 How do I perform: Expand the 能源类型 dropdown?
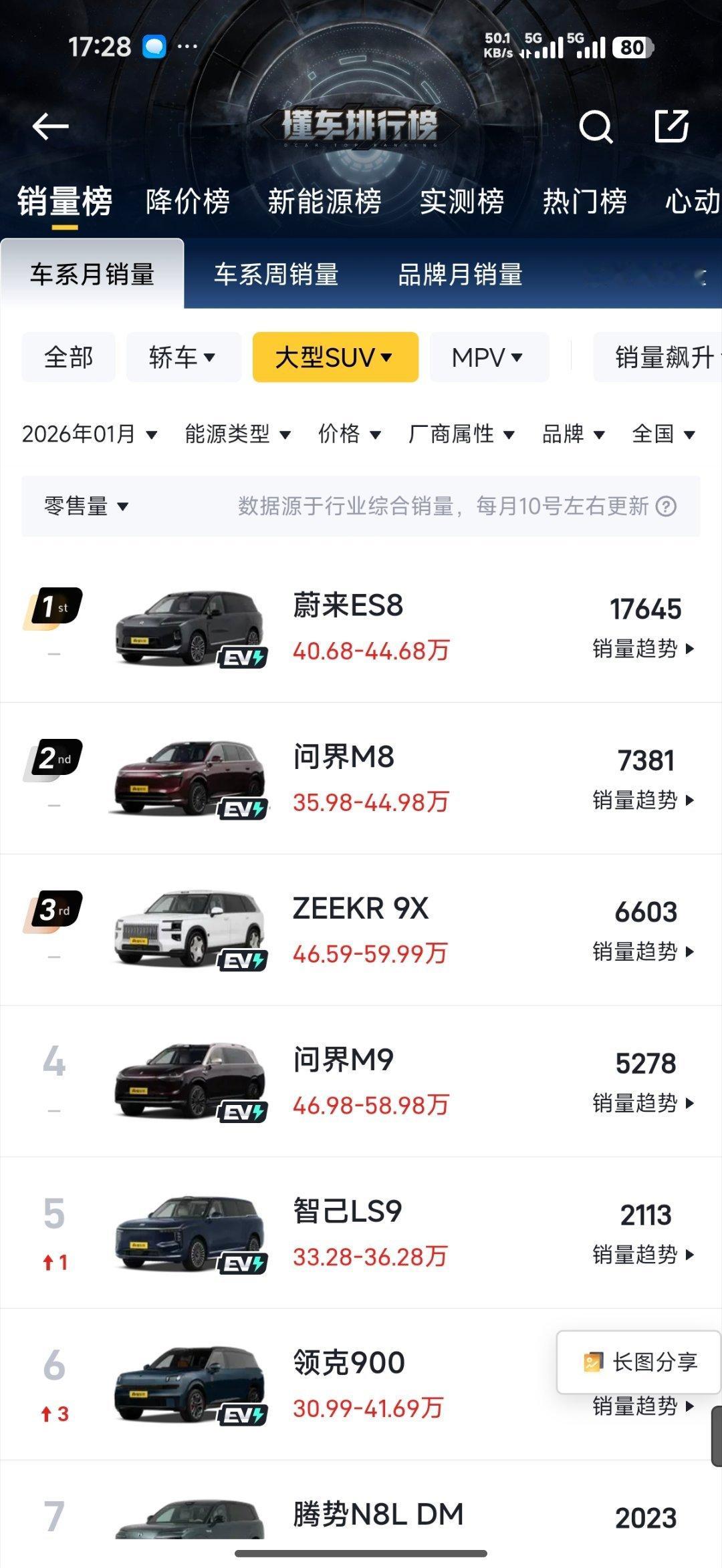(237, 434)
